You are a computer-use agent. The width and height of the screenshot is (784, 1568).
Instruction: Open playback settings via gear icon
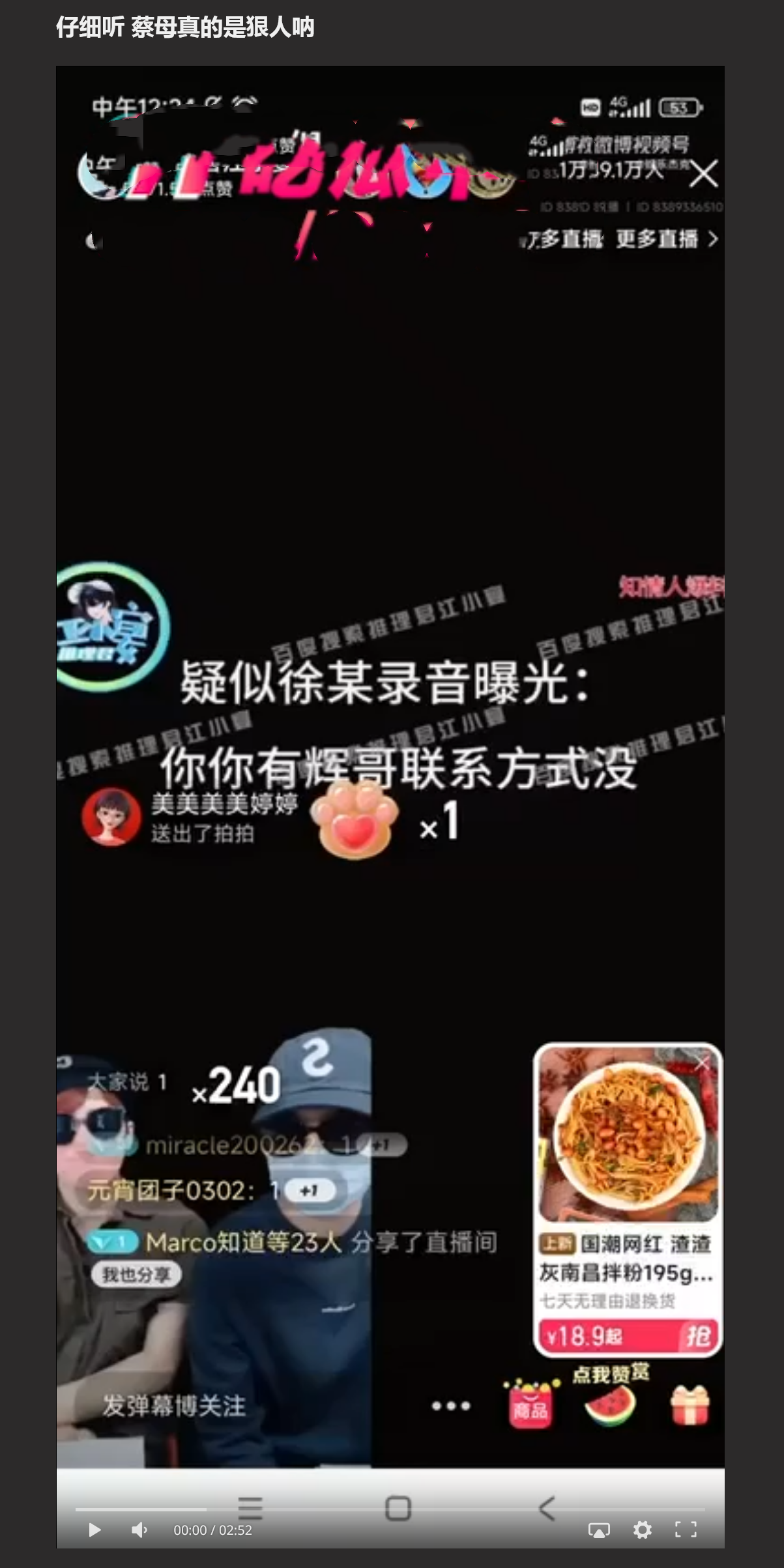point(643,1531)
